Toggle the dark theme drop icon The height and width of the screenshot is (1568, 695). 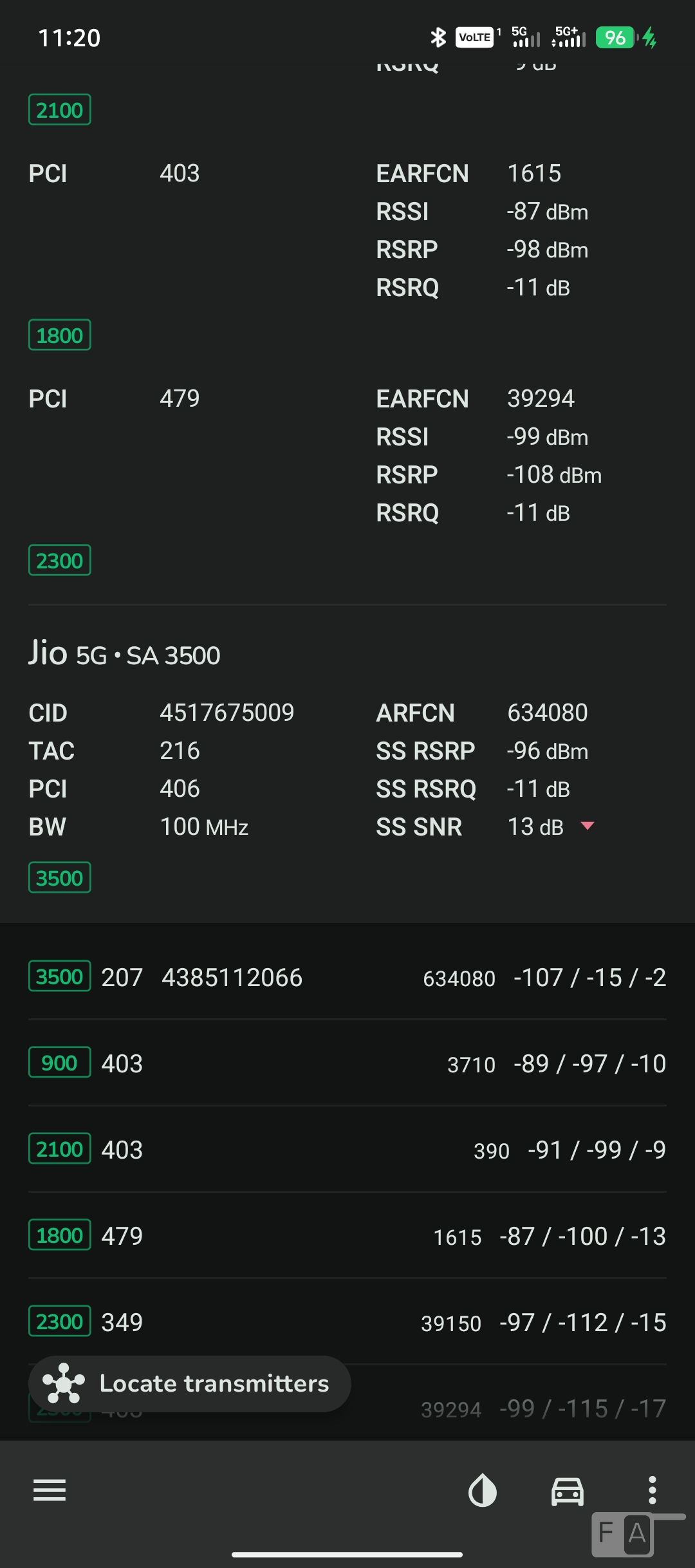click(x=483, y=1491)
